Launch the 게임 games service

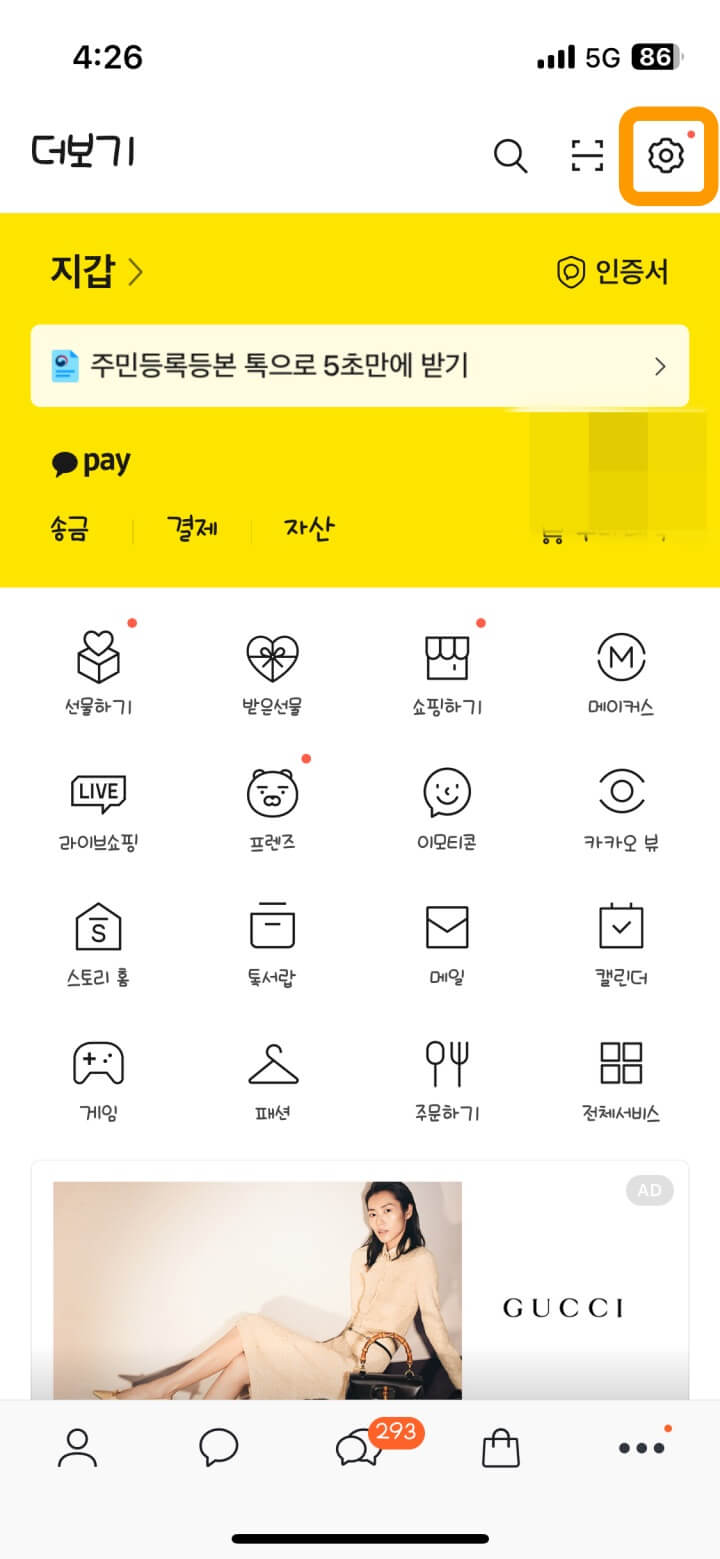pos(97,1065)
